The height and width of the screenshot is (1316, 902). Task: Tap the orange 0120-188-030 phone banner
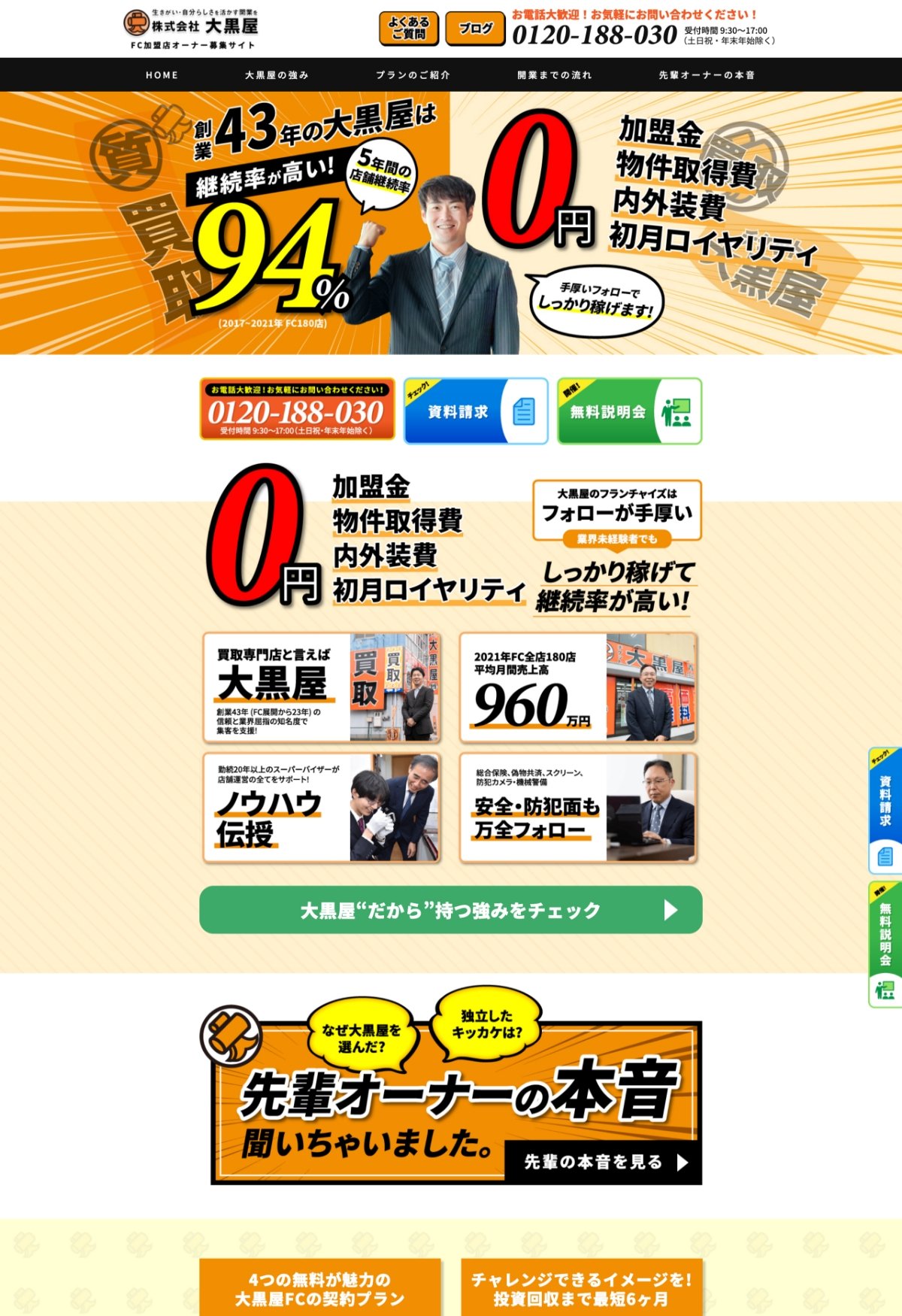pyautogui.click(x=298, y=410)
